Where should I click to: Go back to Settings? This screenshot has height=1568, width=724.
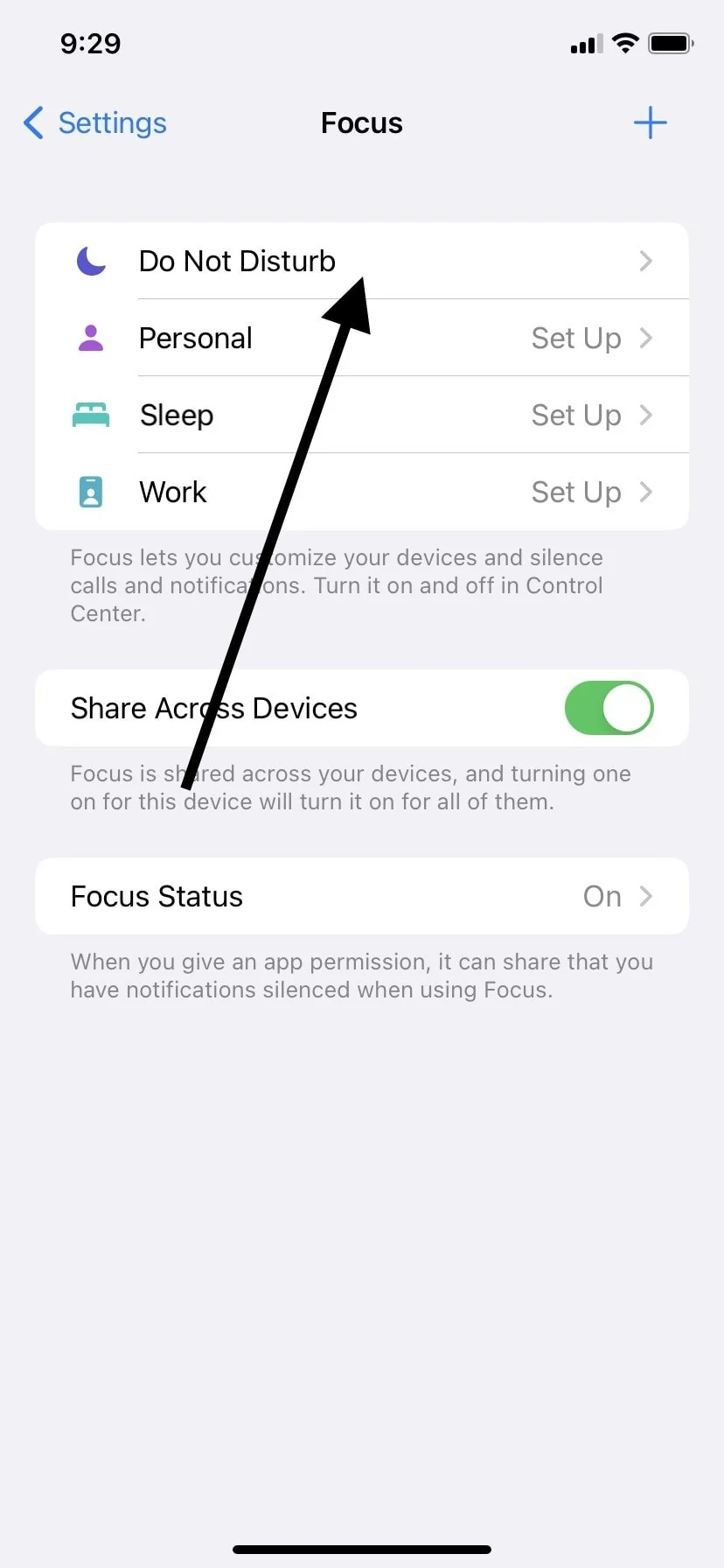94,123
